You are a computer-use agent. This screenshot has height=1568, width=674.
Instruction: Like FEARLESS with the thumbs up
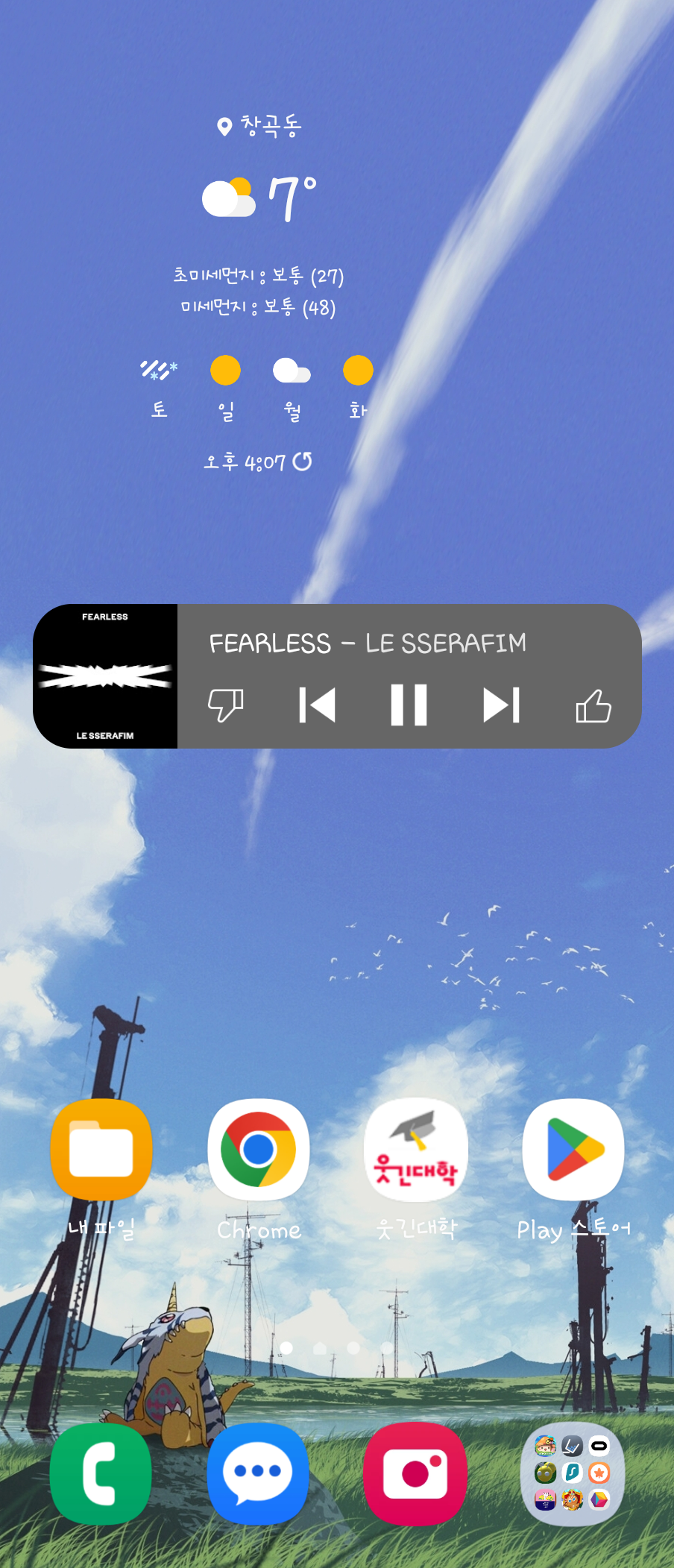point(593,705)
